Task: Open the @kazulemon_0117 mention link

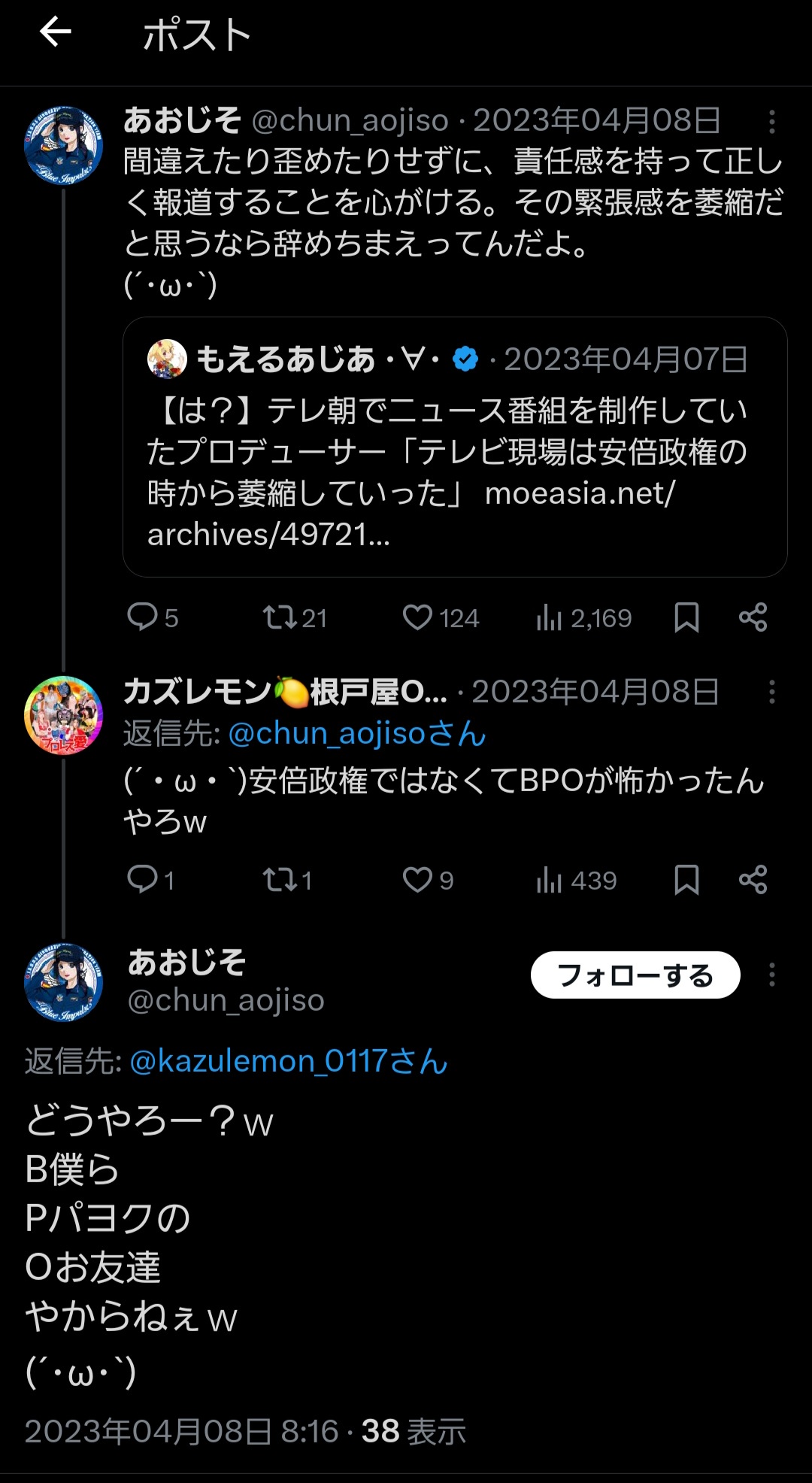Action: [x=289, y=1061]
